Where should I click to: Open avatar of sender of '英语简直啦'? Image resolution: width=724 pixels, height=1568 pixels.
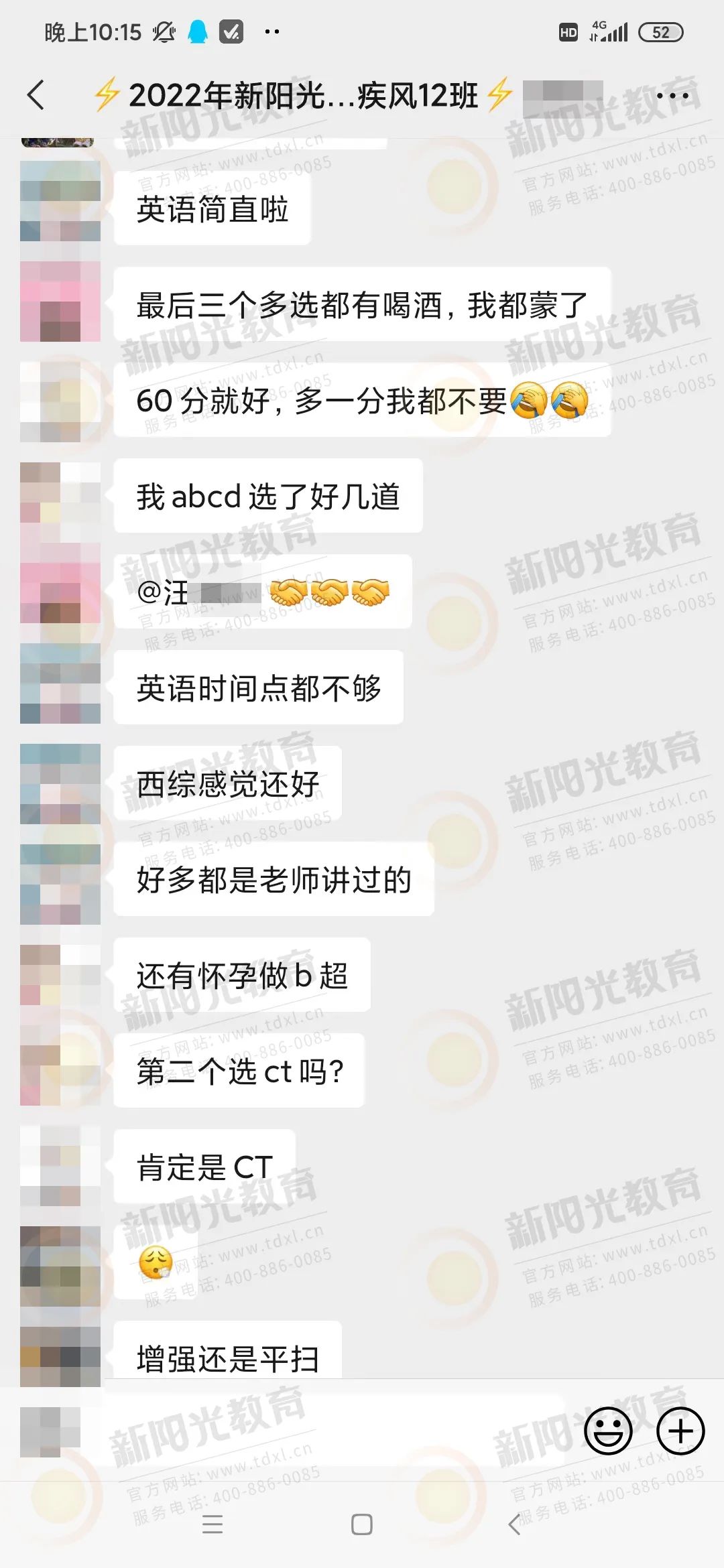tap(60, 201)
